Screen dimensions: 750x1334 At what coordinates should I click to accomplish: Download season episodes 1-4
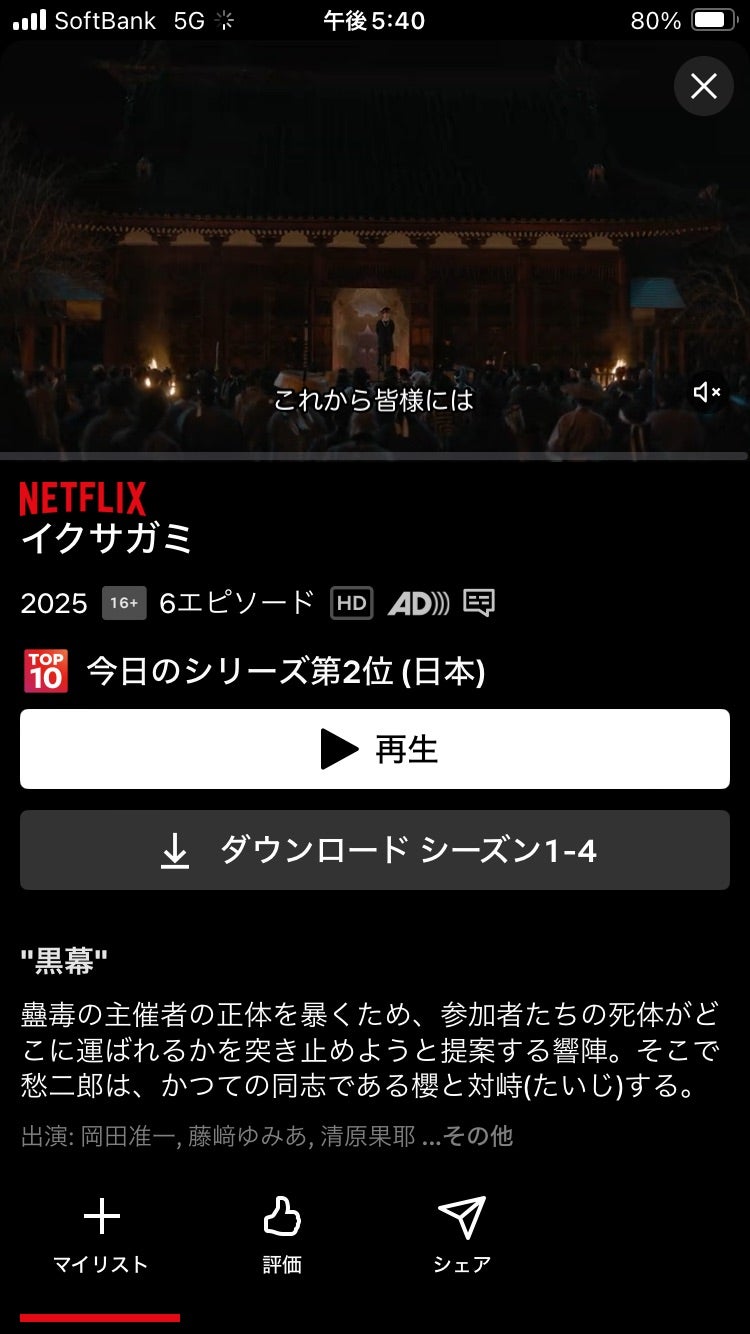click(375, 850)
